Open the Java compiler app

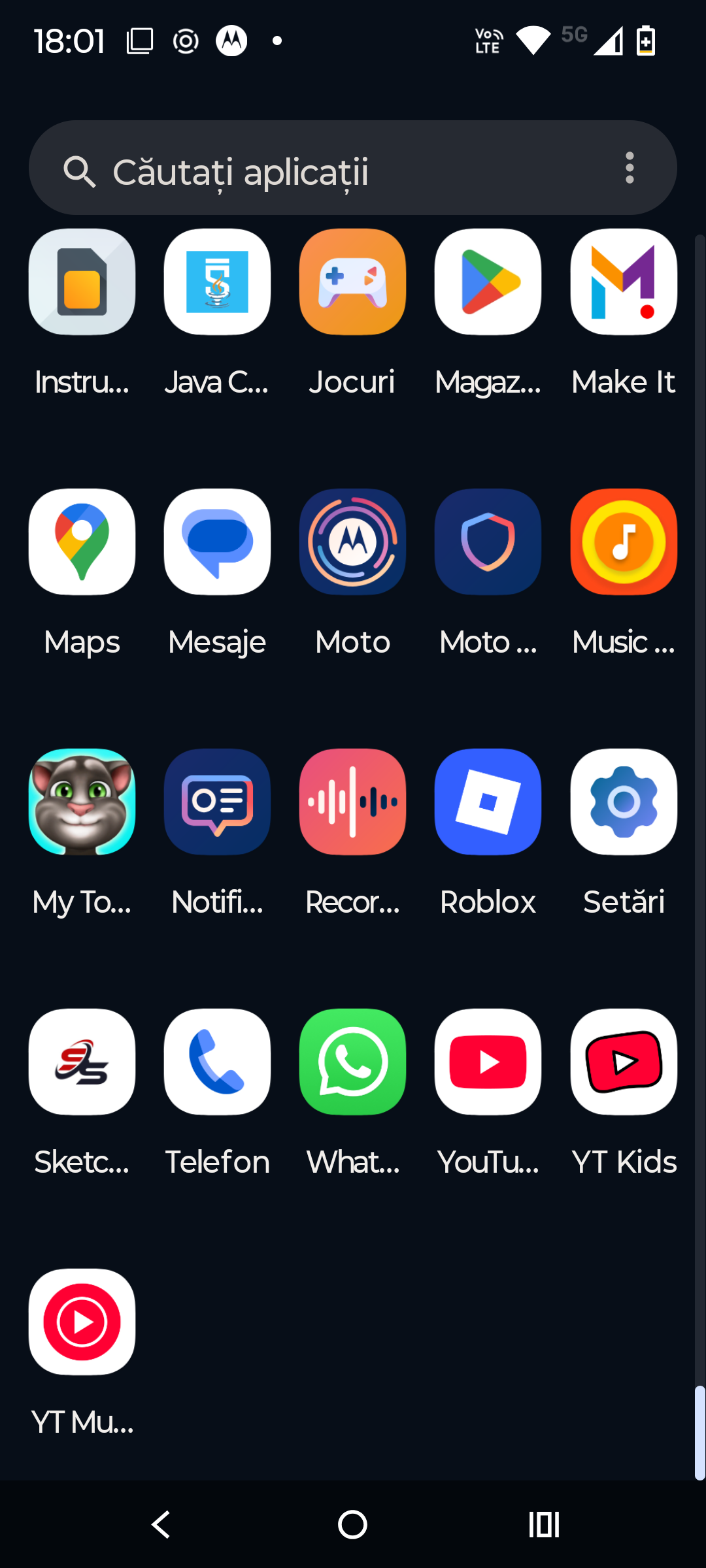tap(217, 282)
